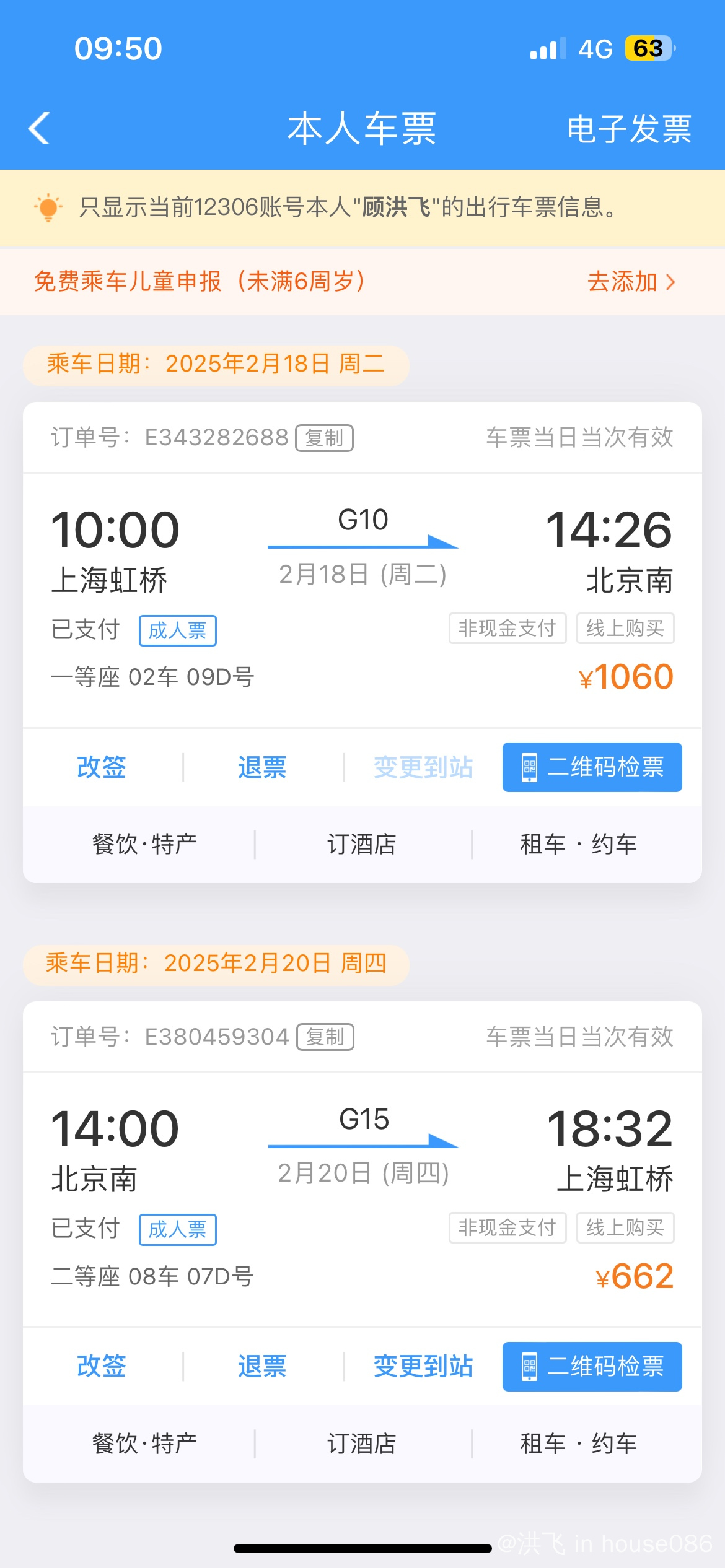Viewport: 725px width, 1568px height.
Task: Open 租车·约车 under the G15 ticket
Action: tap(579, 1444)
